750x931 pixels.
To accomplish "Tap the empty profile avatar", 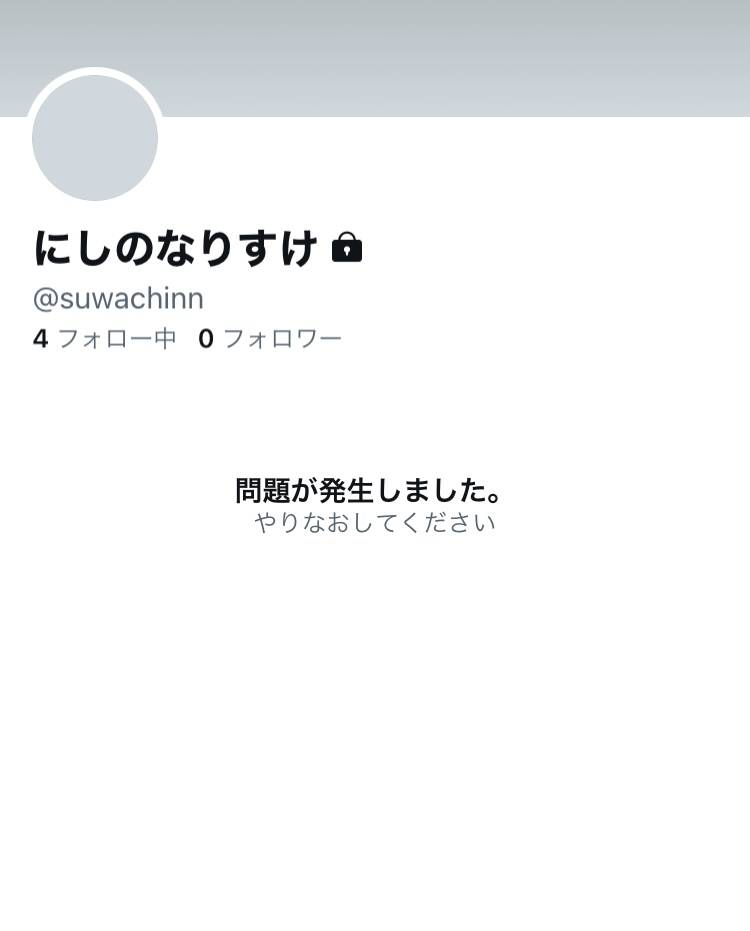I will click(x=95, y=138).
